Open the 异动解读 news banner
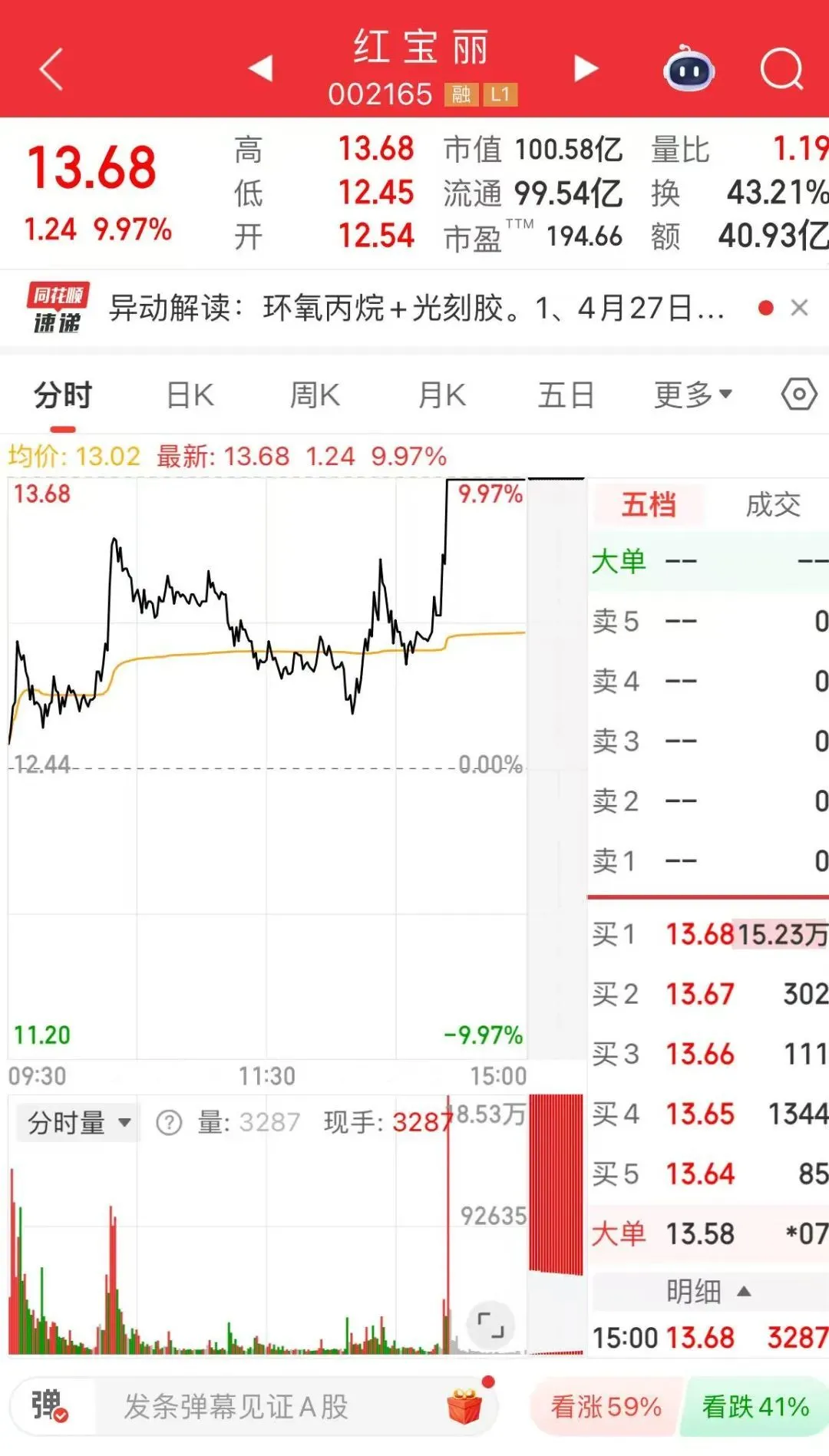This screenshot has width=829, height=1456. click(417, 309)
